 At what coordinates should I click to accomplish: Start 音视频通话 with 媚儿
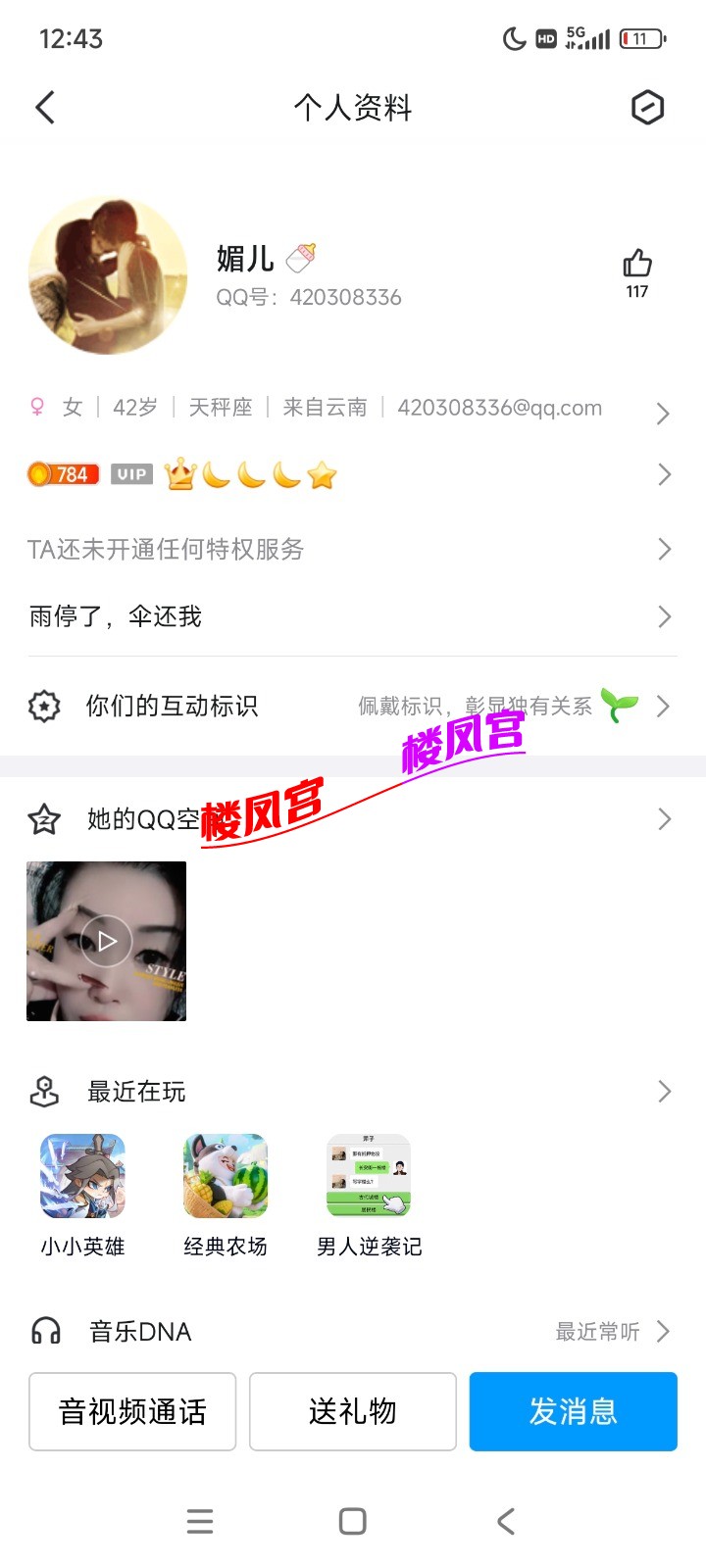pos(132,1411)
